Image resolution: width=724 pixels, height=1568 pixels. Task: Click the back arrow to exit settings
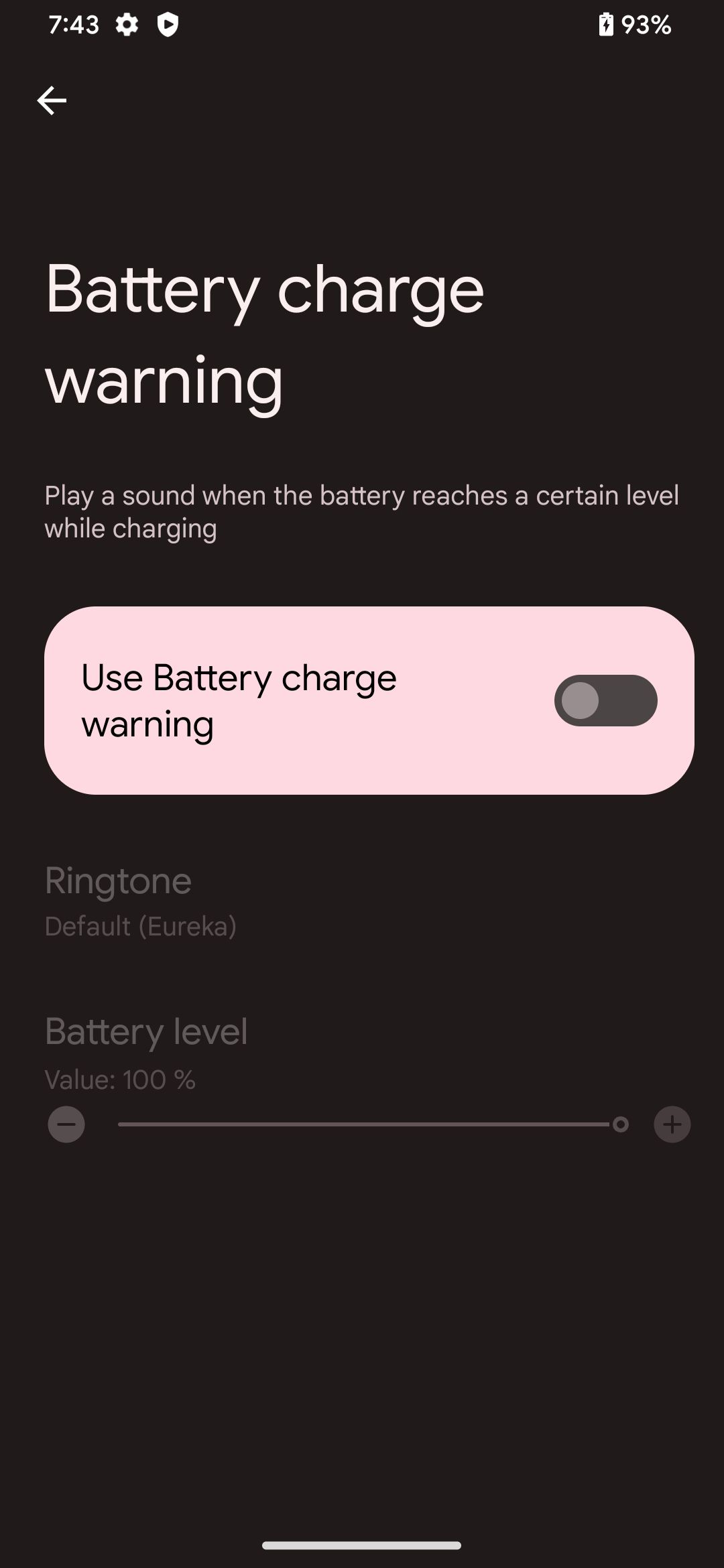pyautogui.click(x=52, y=99)
